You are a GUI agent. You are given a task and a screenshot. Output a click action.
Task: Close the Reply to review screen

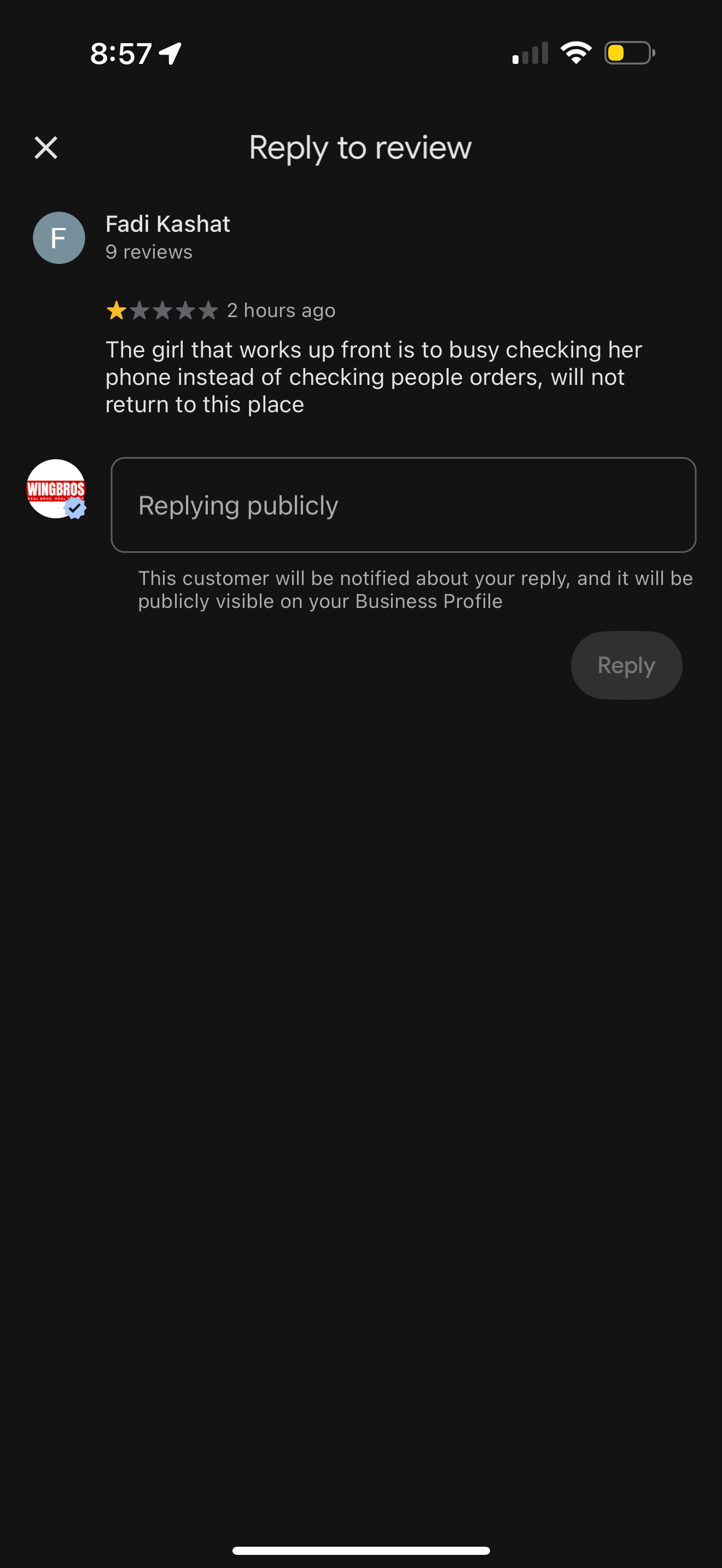click(x=45, y=147)
